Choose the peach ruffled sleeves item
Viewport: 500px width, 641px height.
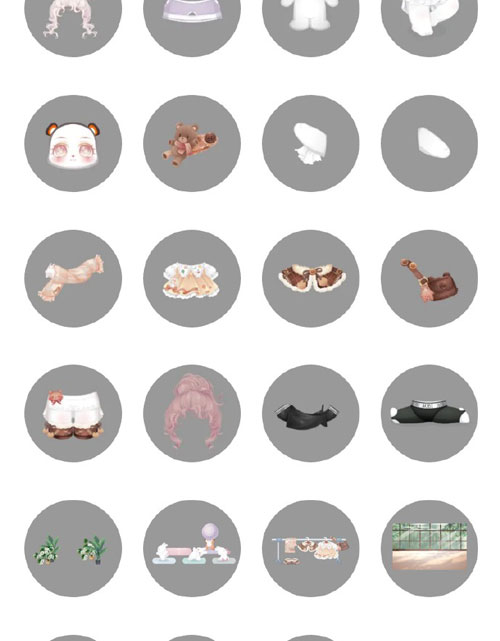coord(73,278)
